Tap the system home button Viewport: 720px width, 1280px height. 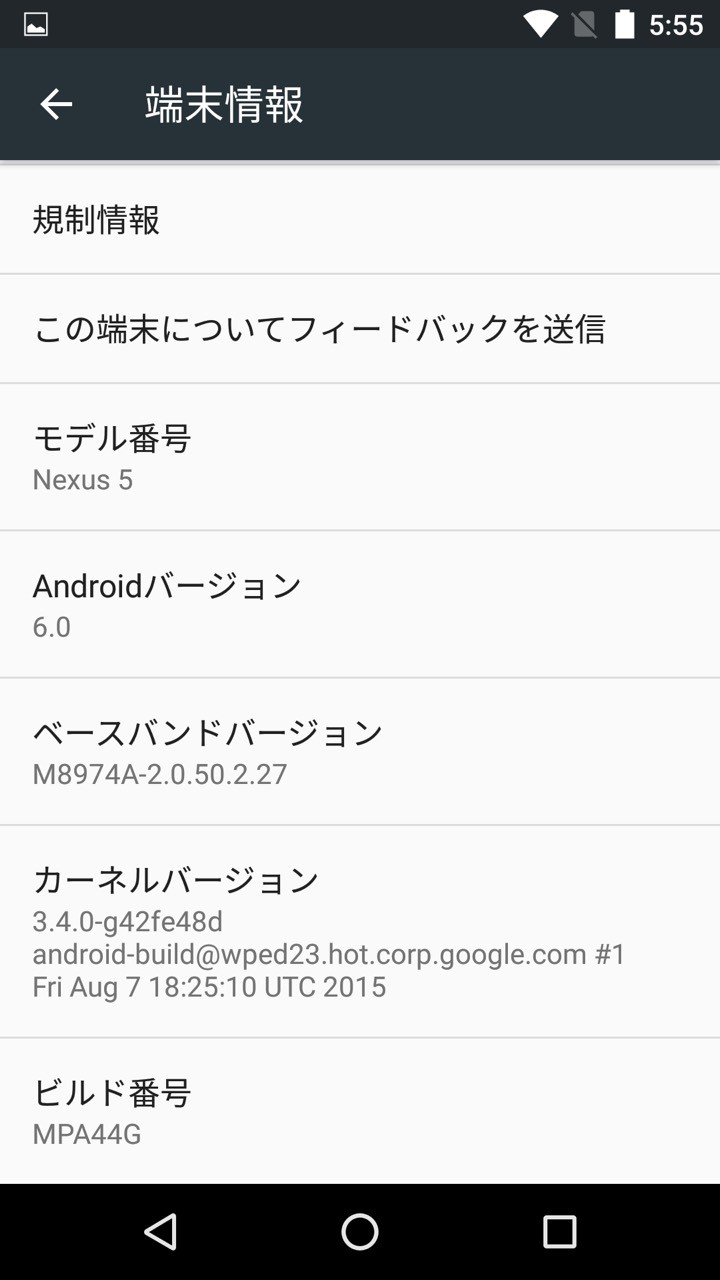(360, 1232)
